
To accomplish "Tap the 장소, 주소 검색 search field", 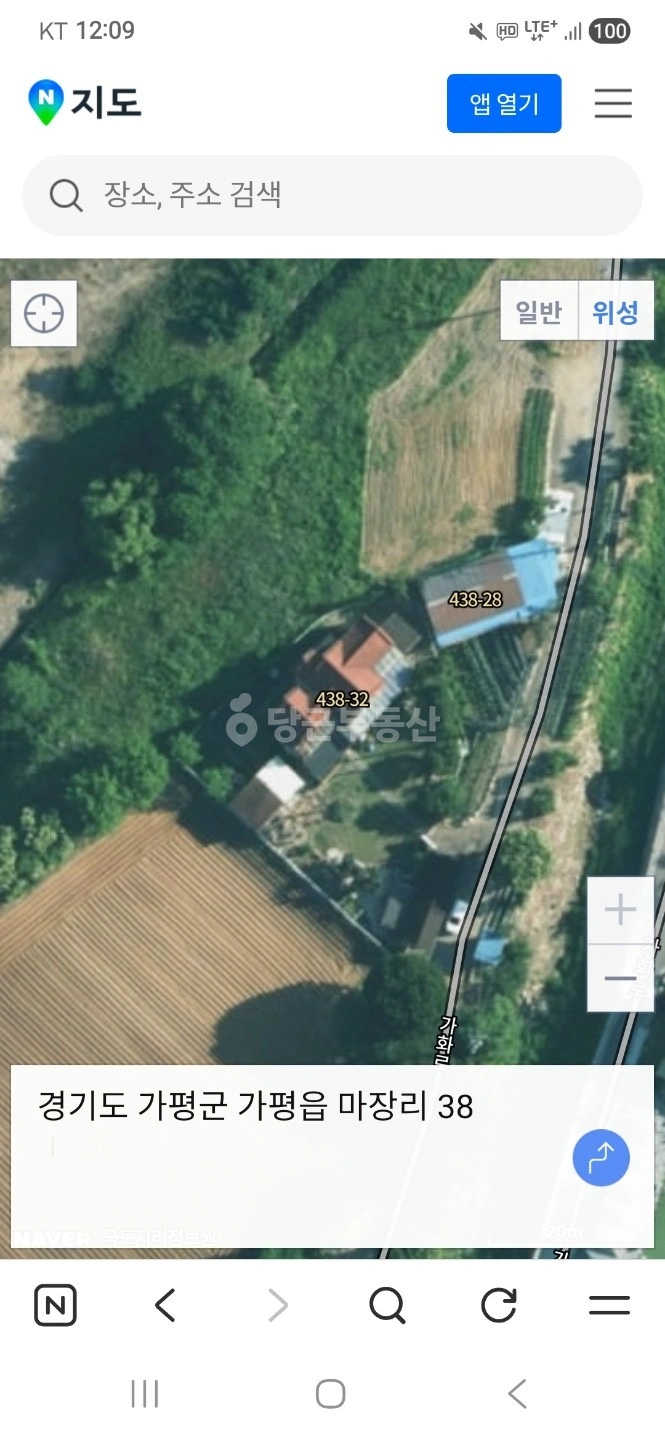I will pos(332,195).
